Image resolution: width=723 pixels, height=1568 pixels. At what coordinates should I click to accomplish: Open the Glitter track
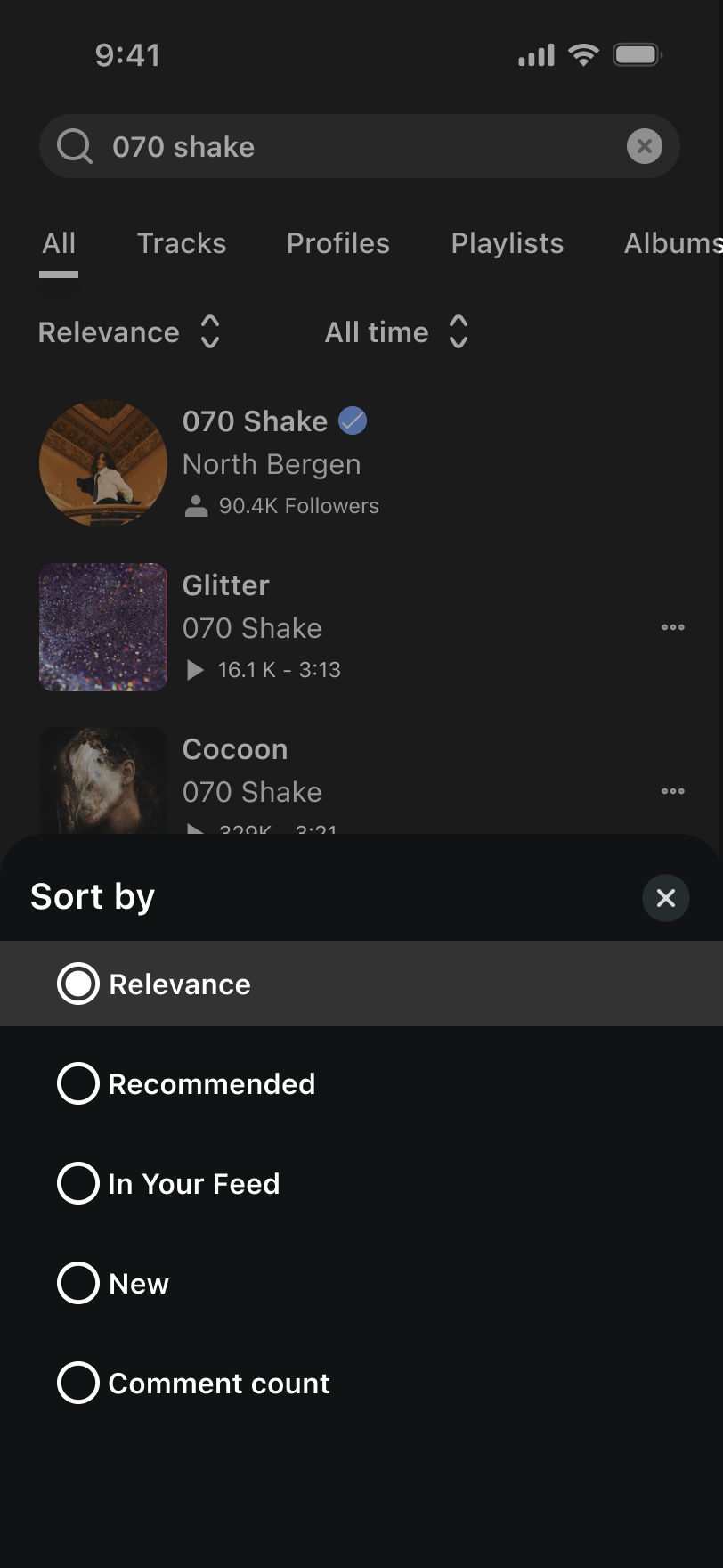point(226,585)
